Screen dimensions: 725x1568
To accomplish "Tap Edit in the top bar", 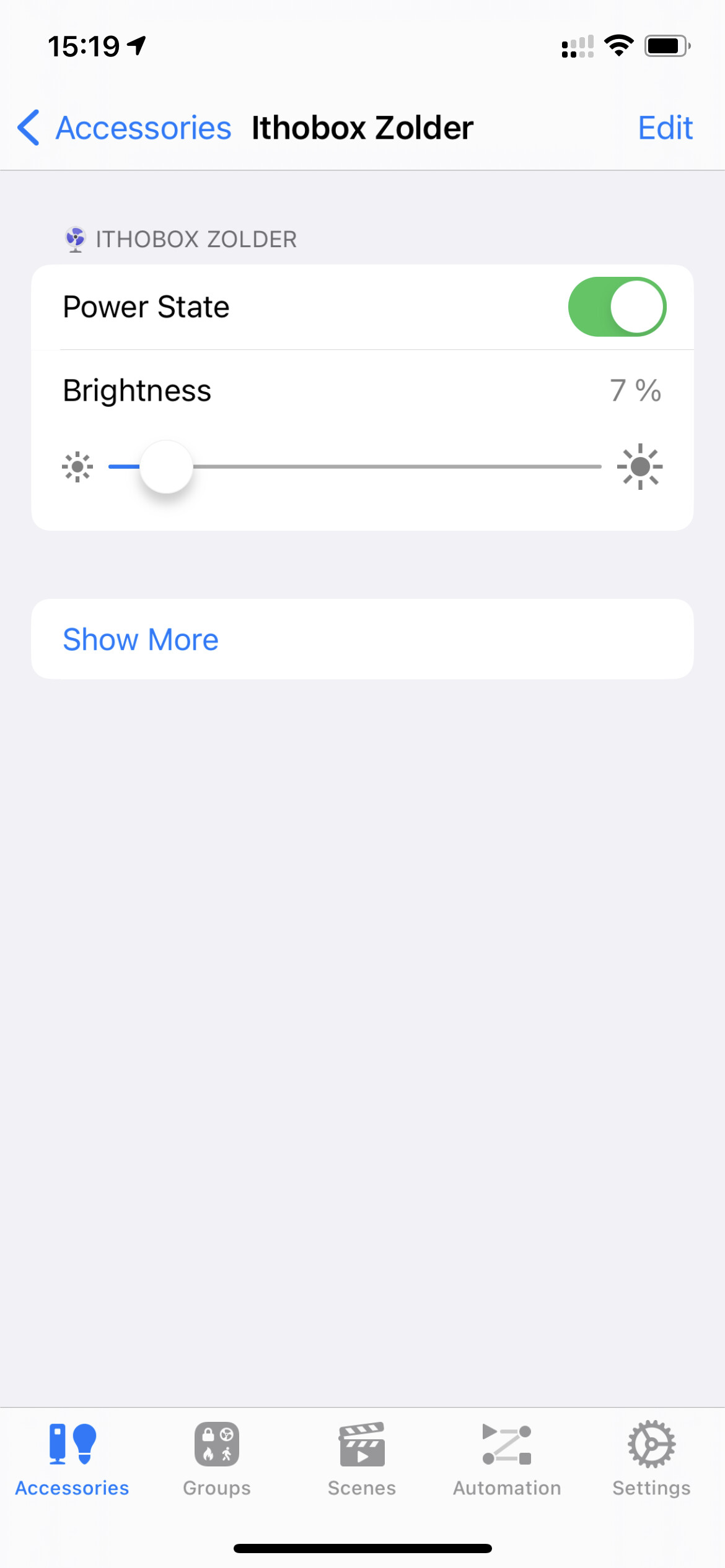I will tap(665, 128).
